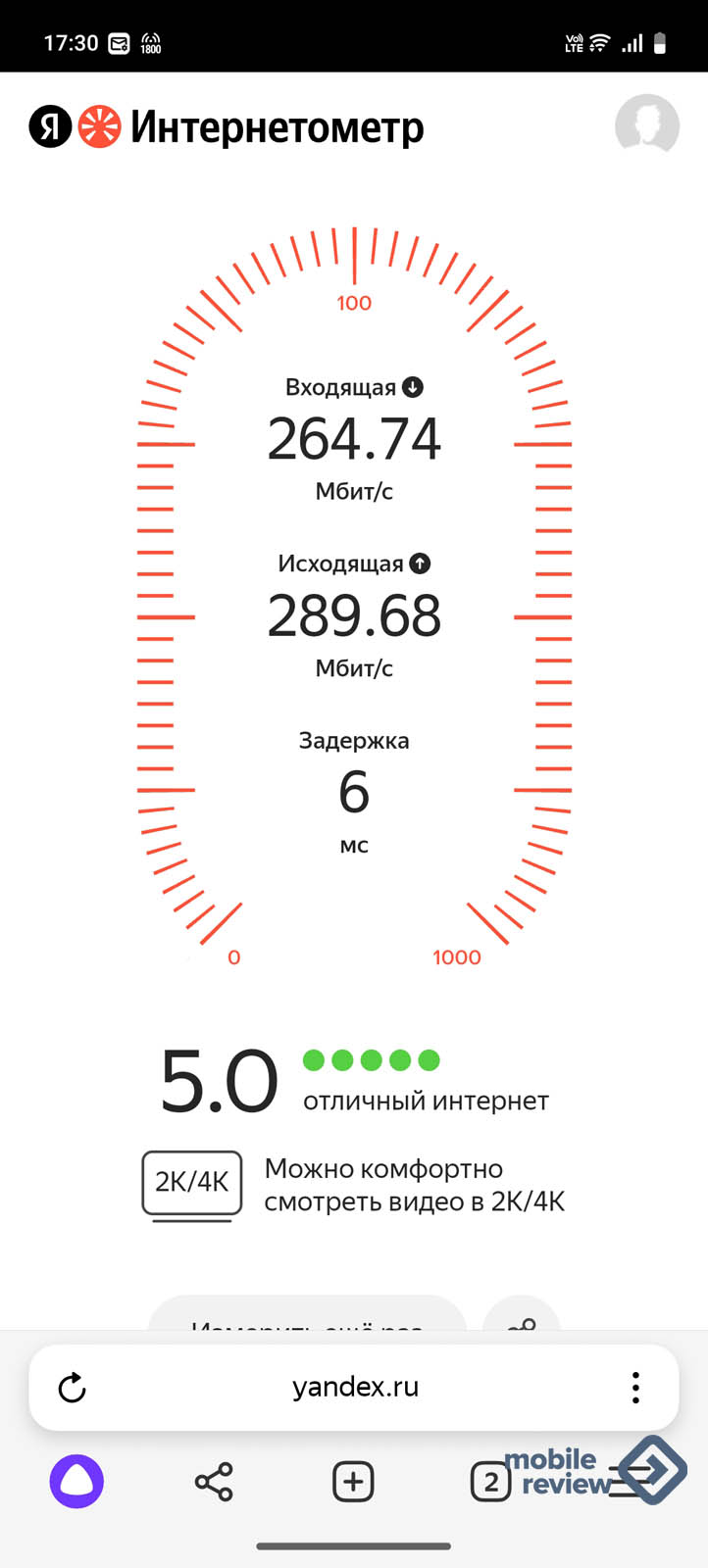Run the speed measurement again
Image resolution: width=708 pixels, height=1568 pixels.
pyautogui.click(x=307, y=1318)
